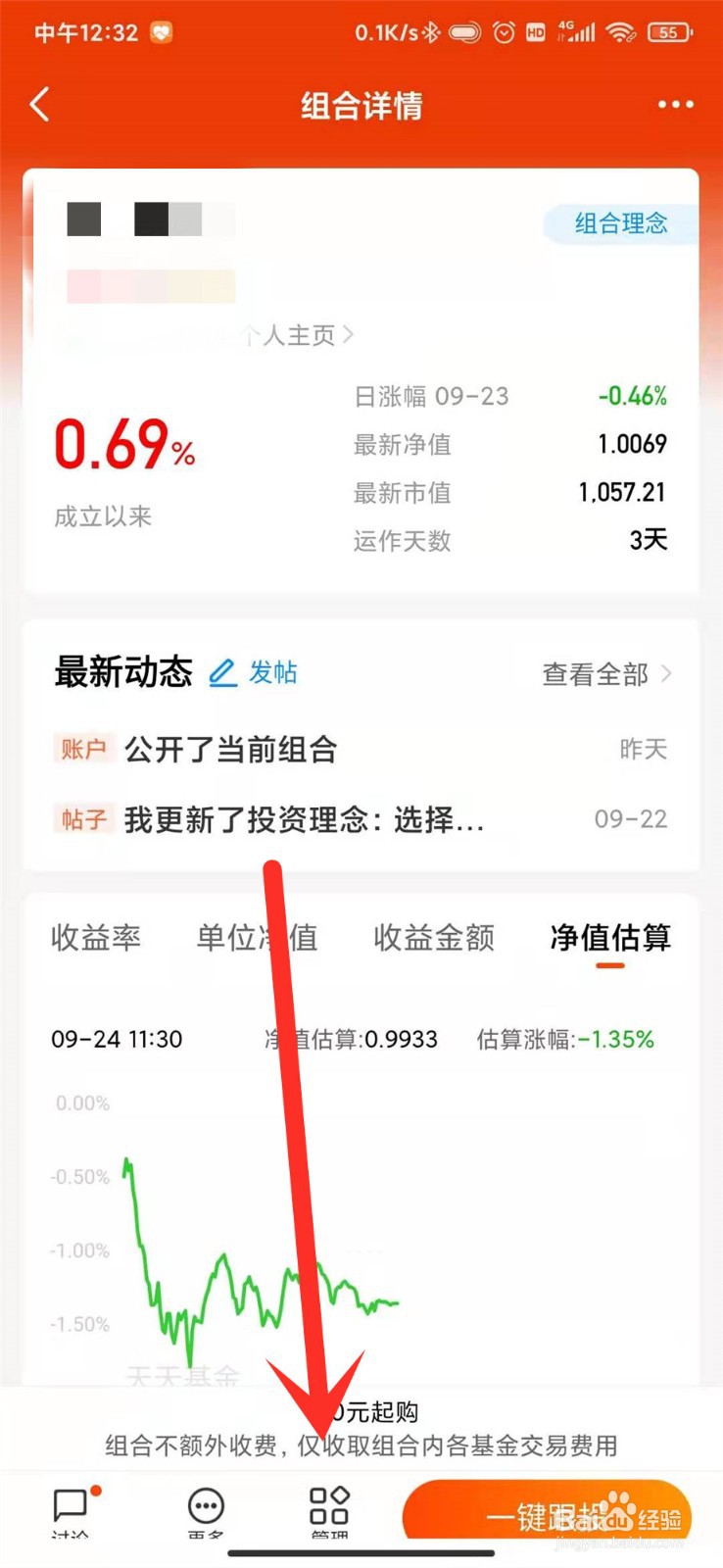The image size is (723, 1568).
Task: Open the 个人主页 personal homepage
Action: (289, 335)
